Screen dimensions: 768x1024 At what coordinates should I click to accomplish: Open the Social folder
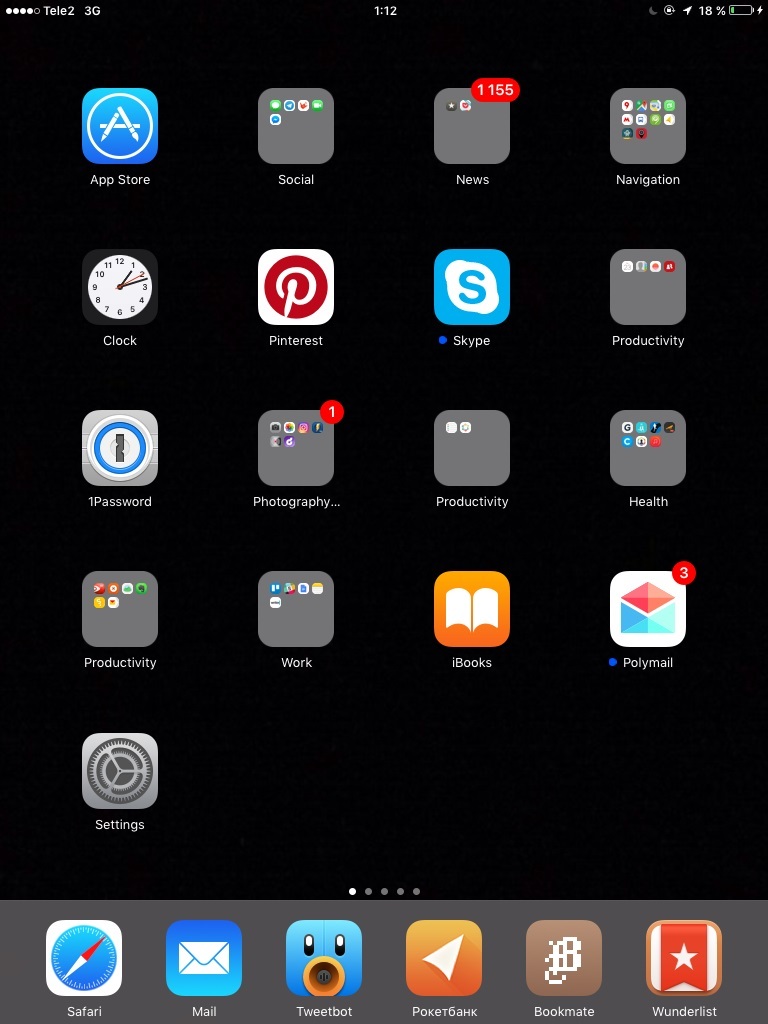296,126
